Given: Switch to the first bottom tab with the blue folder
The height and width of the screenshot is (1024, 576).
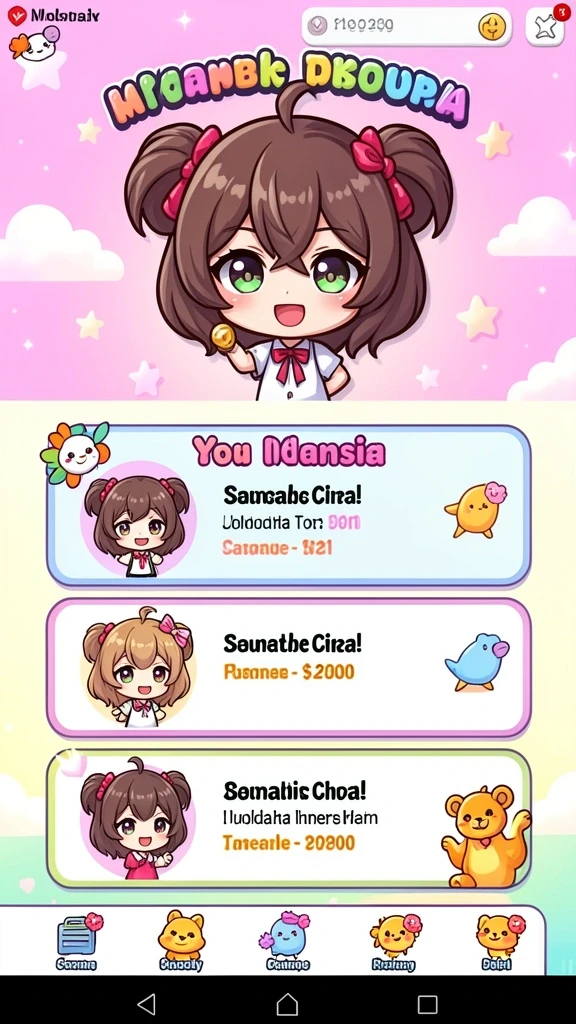Looking at the screenshot, I should pyautogui.click(x=77, y=940).
